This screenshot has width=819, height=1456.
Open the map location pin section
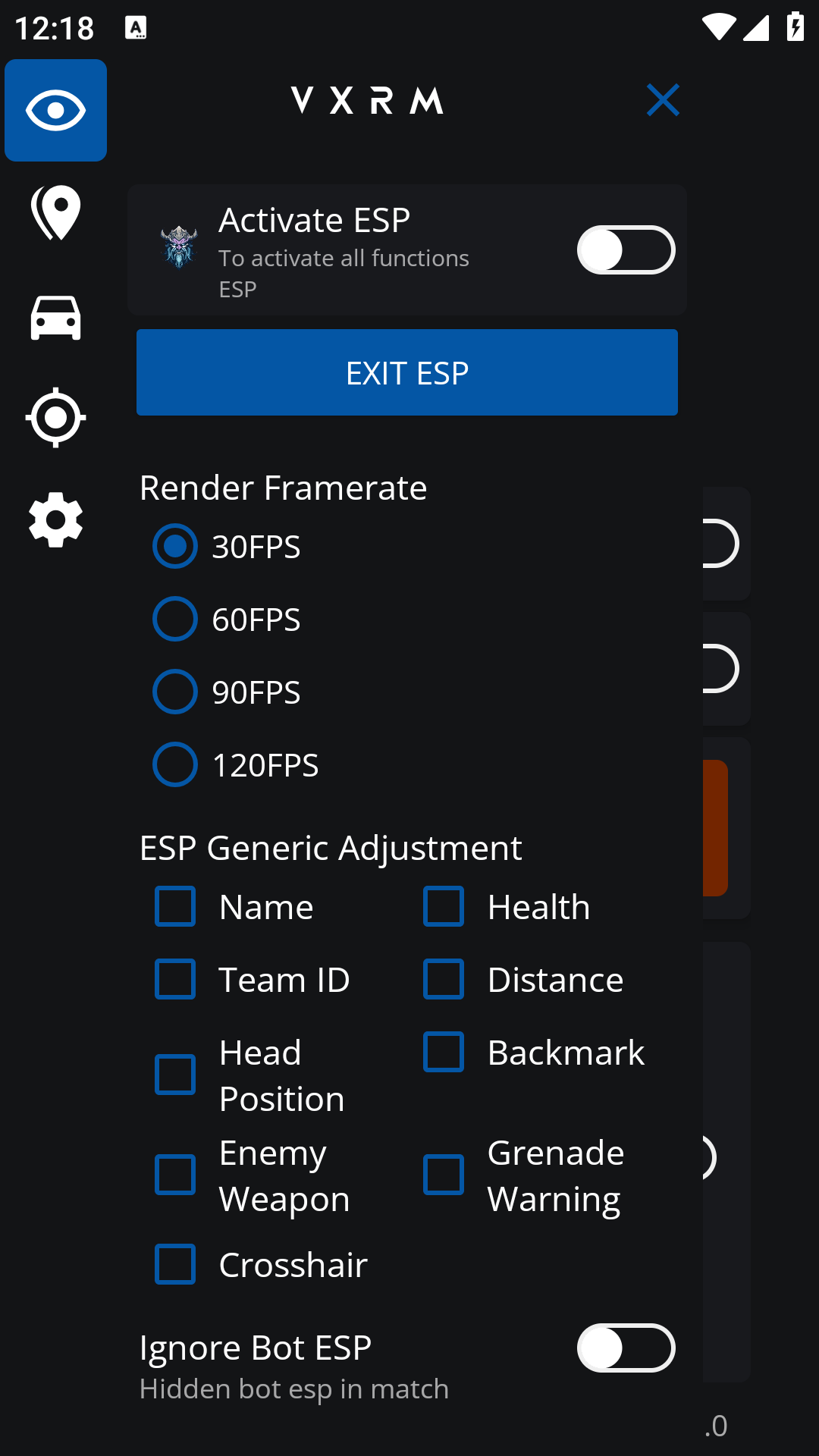point(55,213)
